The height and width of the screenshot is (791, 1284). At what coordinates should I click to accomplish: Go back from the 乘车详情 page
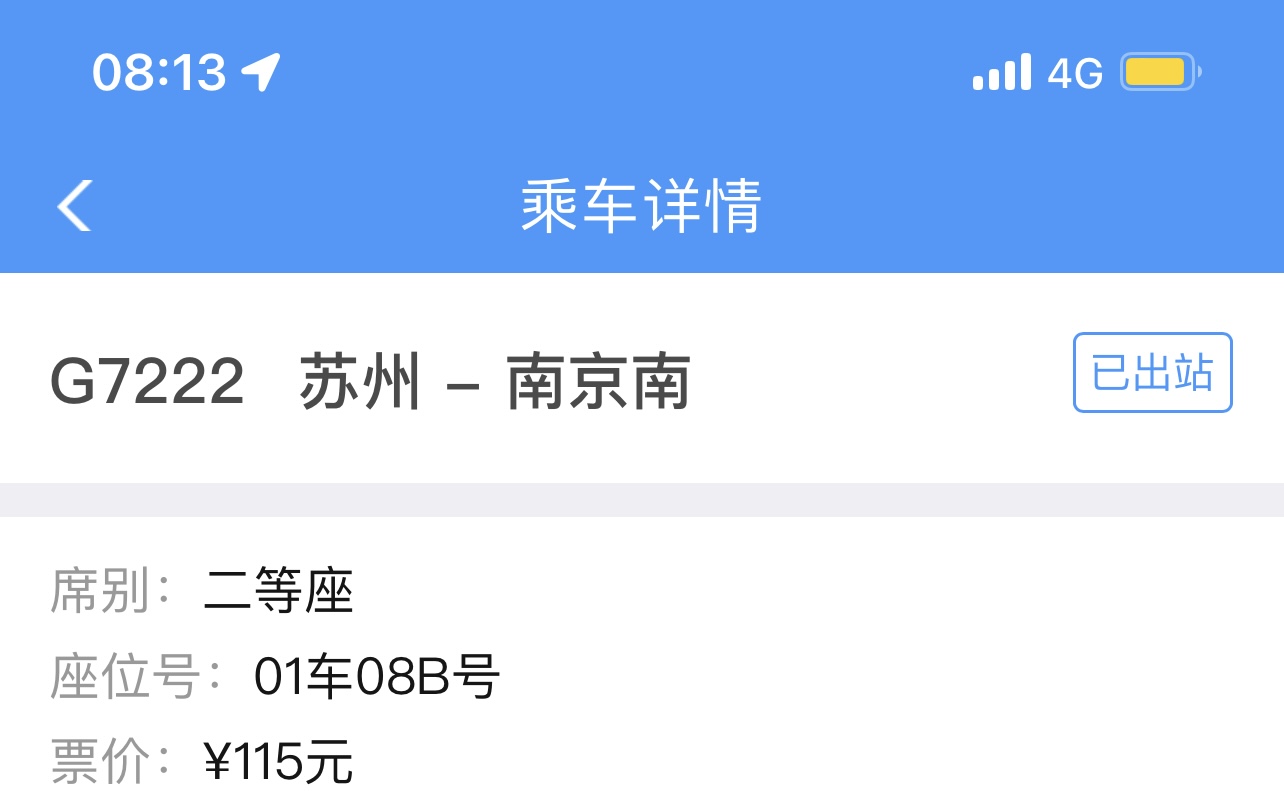75,205
